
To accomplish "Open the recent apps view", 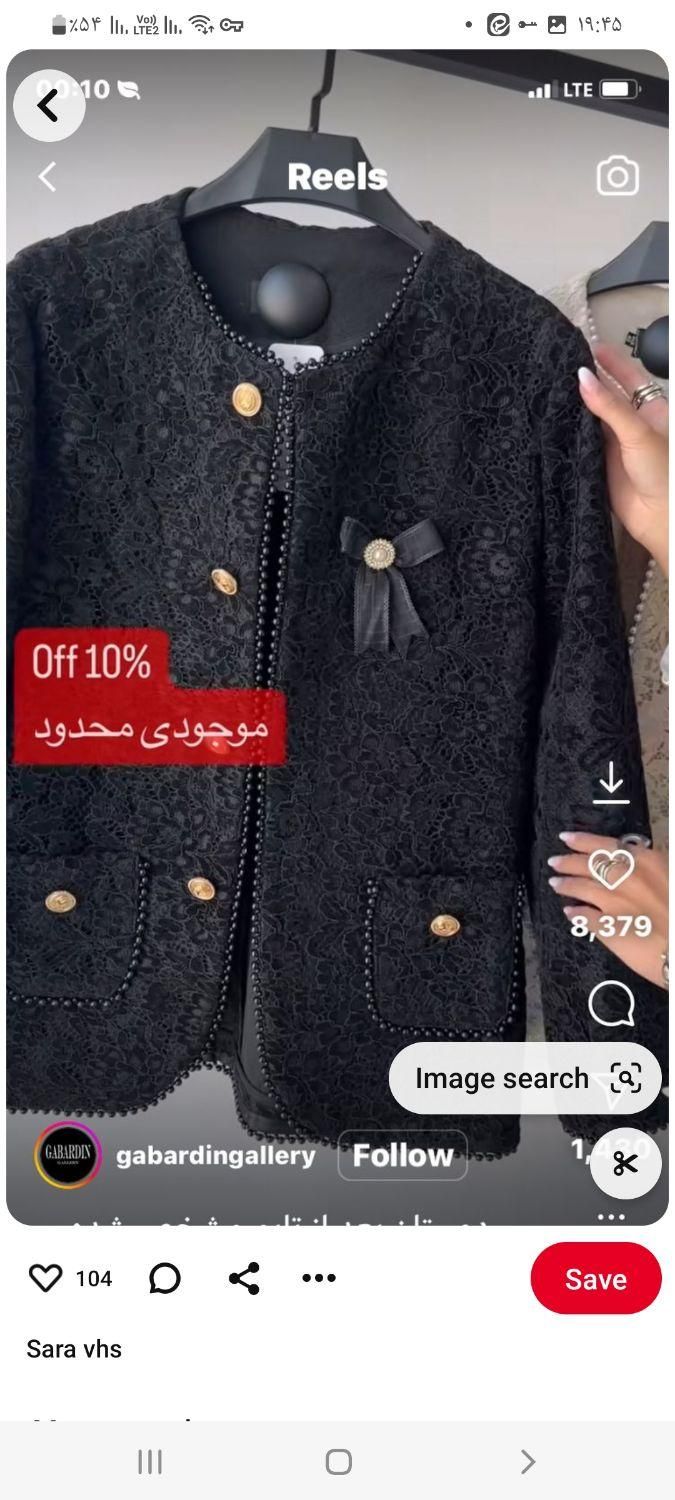I will click(x=150, y=1462).
